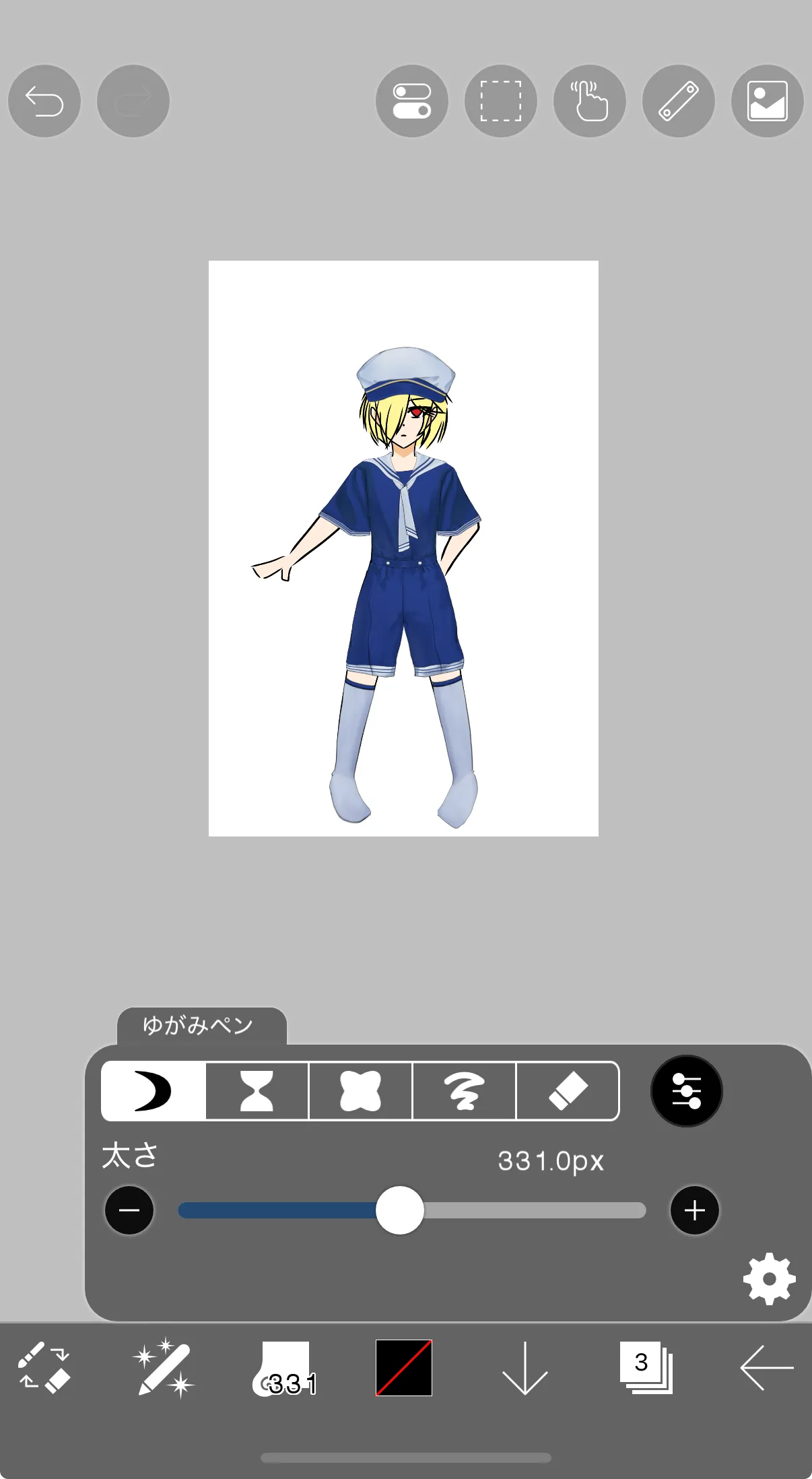Image resolution: width=812 pixels, height=1479 pixels.
Task: Open the canvas image options
Action: tap(768, 102)
